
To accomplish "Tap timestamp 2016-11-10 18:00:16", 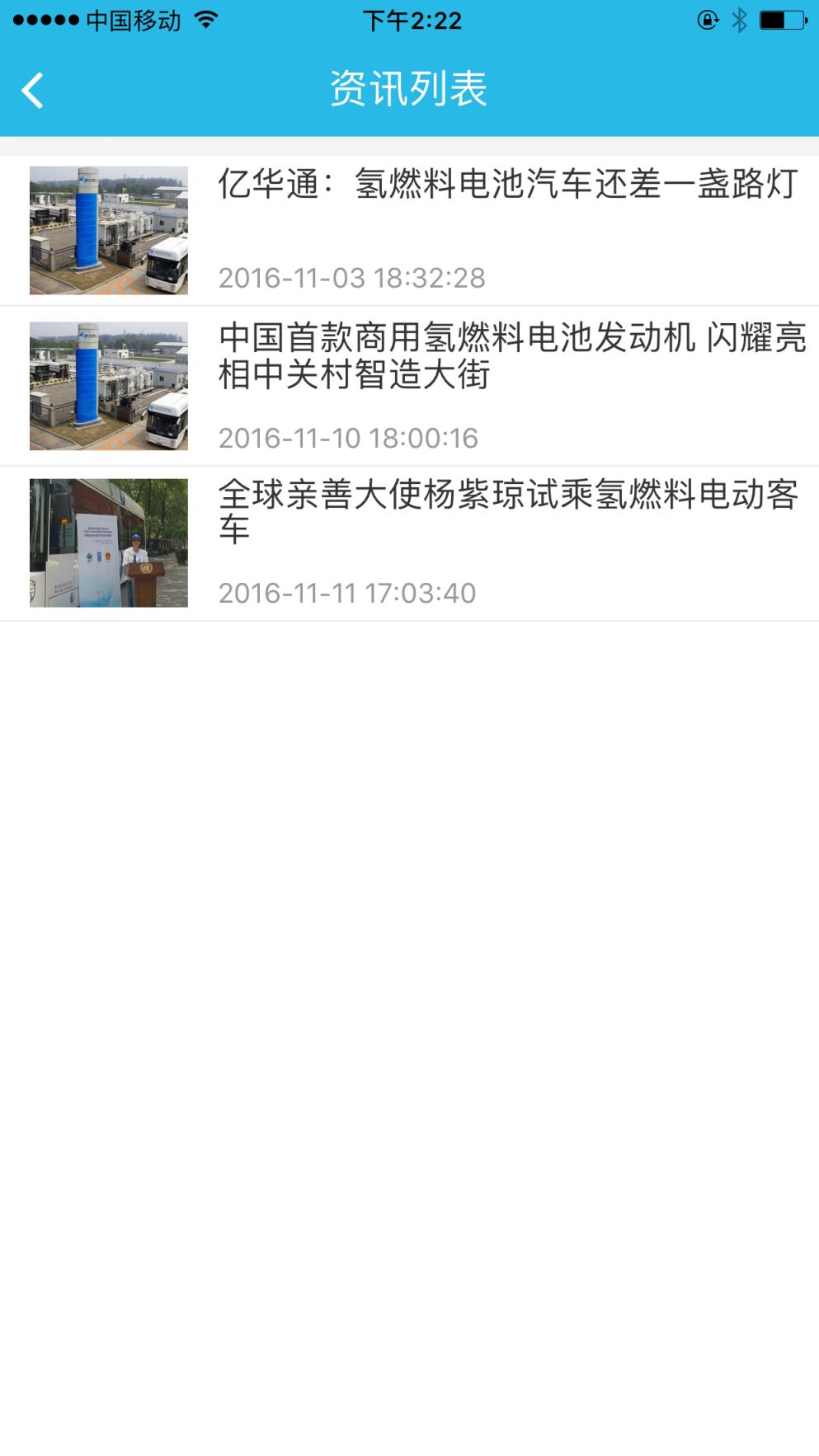I will pos(348,438).
